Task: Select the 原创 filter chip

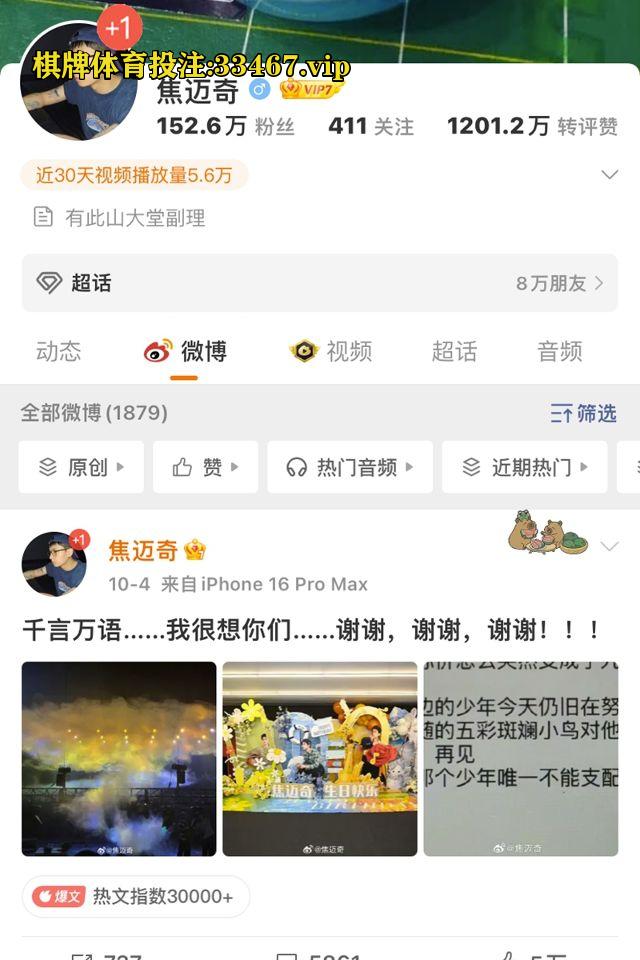Action: pos(81,467)
